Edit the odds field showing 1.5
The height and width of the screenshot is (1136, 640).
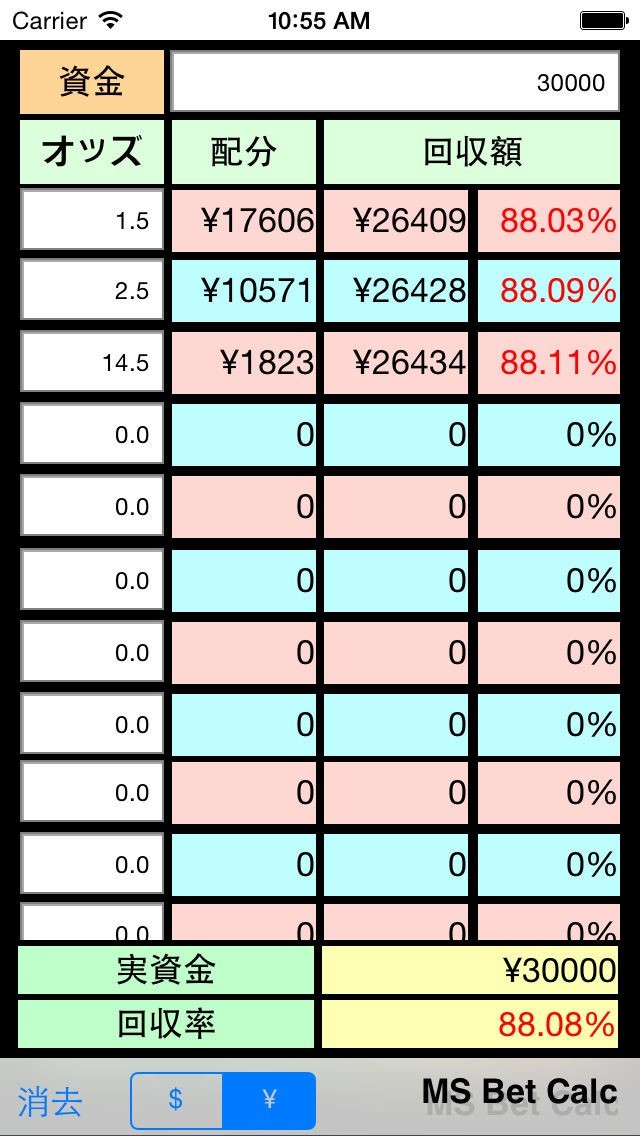pyautogui.click(x=92, y=220)
